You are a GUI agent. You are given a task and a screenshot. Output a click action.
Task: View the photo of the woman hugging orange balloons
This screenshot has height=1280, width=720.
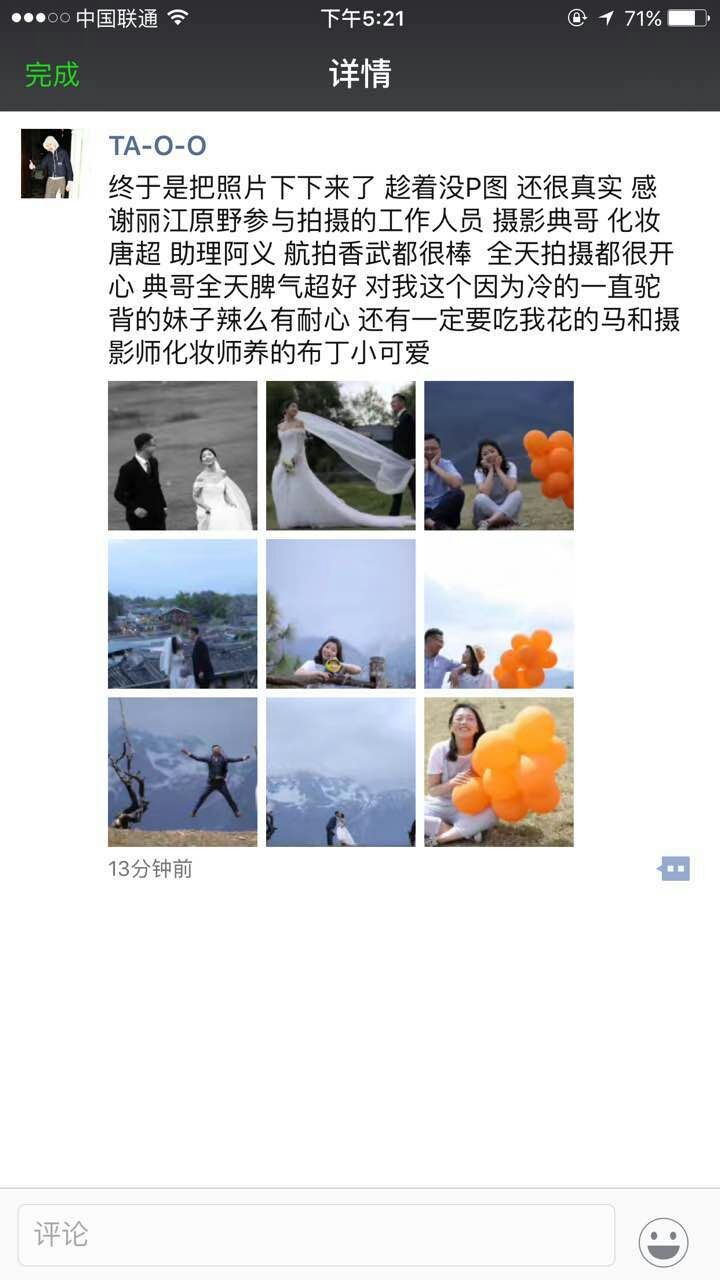tap(498, 771)
